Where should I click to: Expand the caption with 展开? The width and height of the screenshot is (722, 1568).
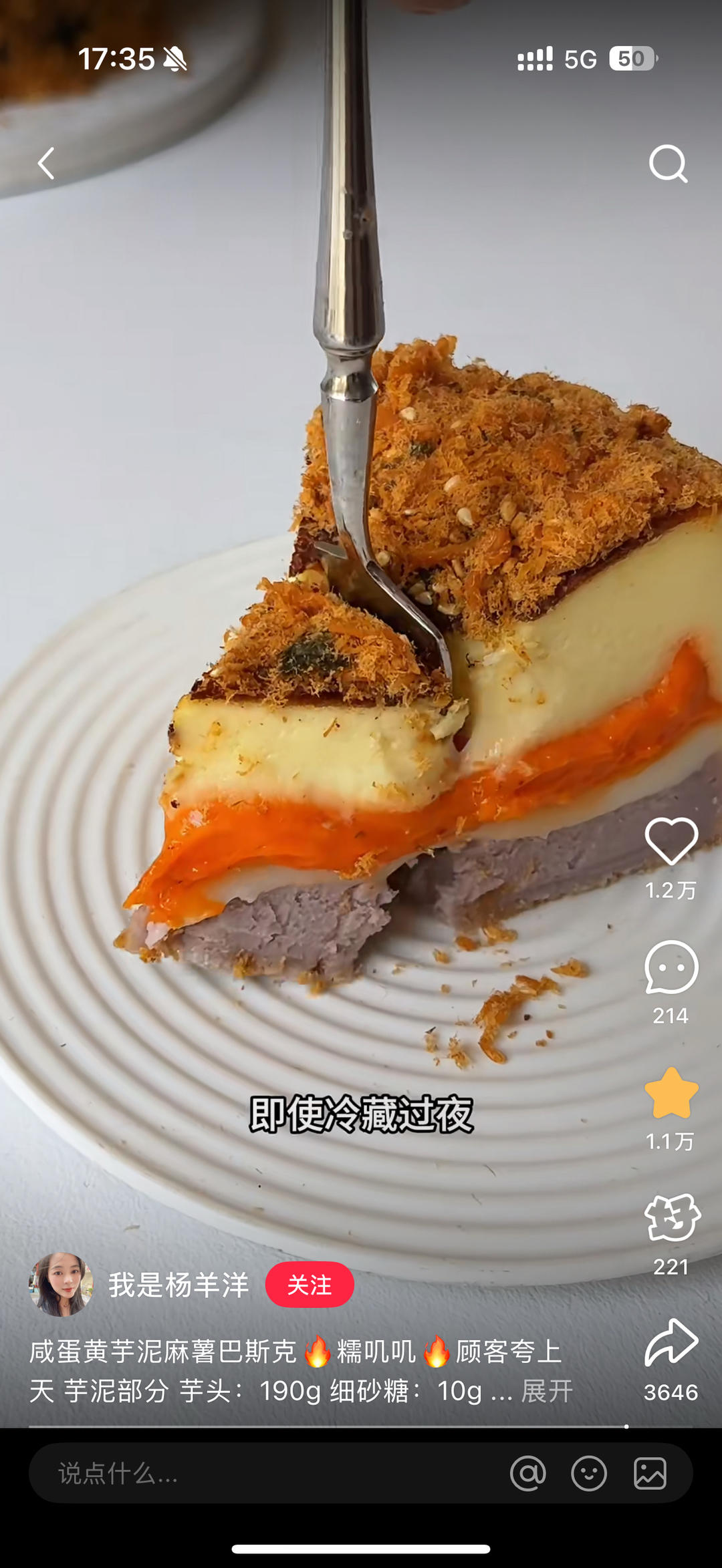tap(547, 1391)
